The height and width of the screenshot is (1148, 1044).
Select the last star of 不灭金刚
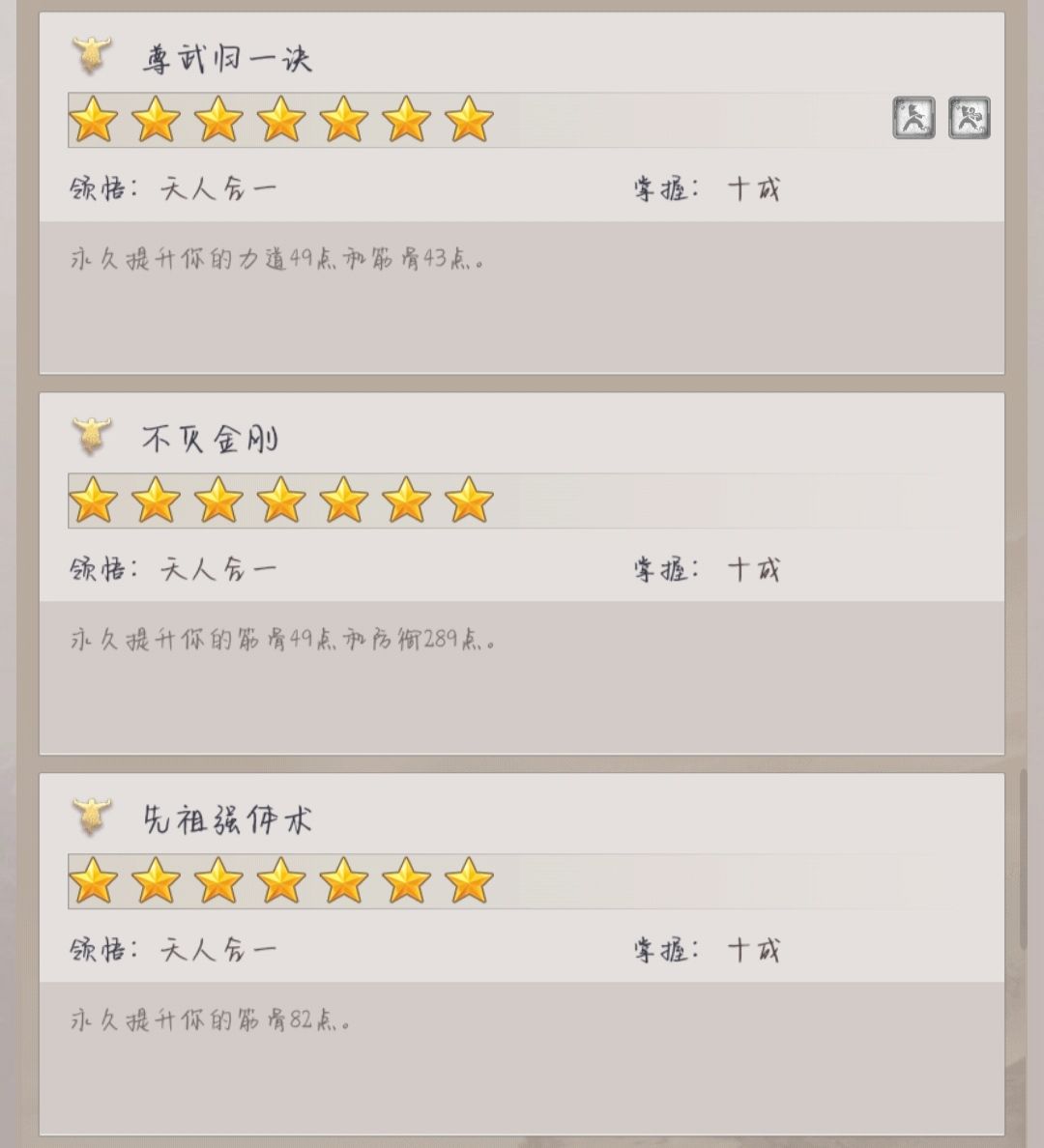click(x=469, y=501)
